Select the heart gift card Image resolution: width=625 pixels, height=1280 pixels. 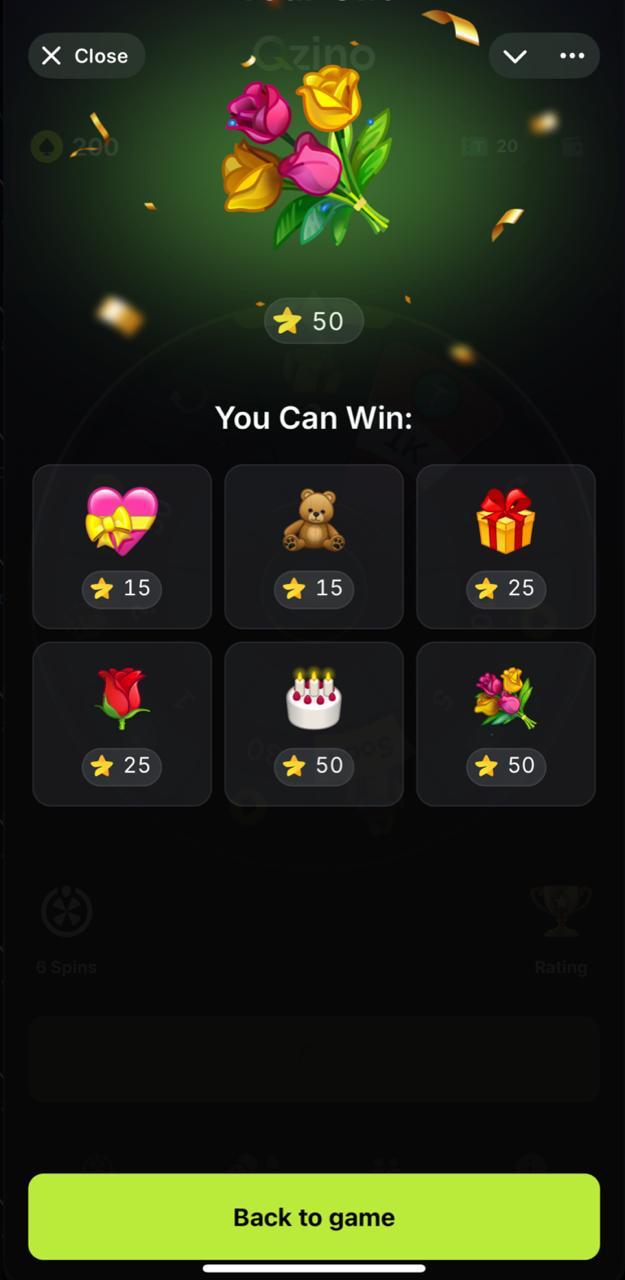tap(122, 546)
